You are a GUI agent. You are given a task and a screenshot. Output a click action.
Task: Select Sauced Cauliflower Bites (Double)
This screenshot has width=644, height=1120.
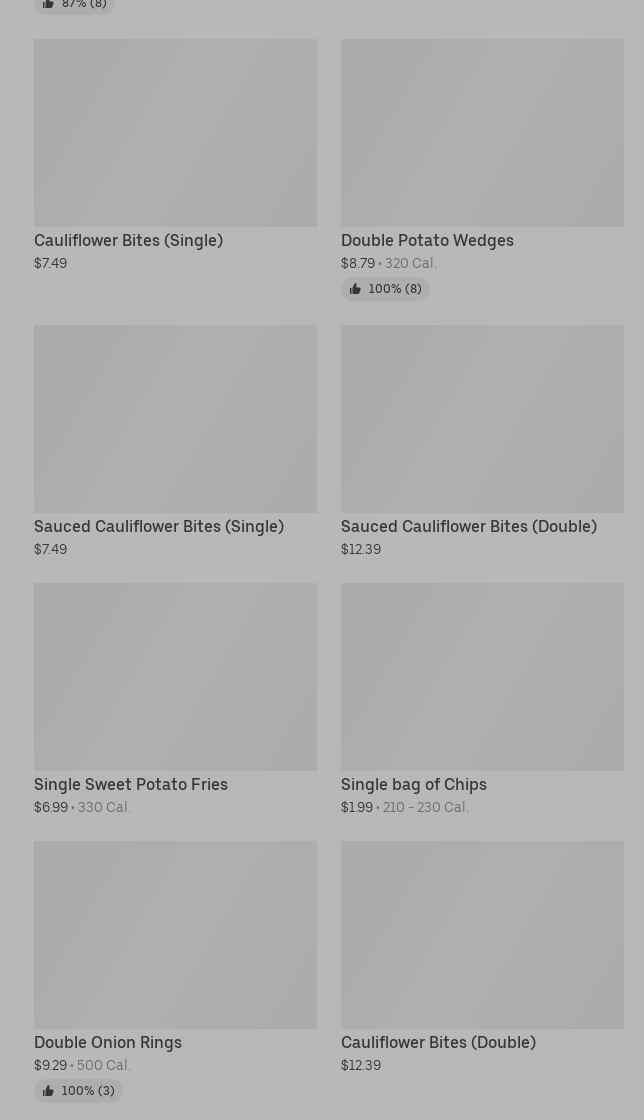pyautogui.click(x=482, y=441)
